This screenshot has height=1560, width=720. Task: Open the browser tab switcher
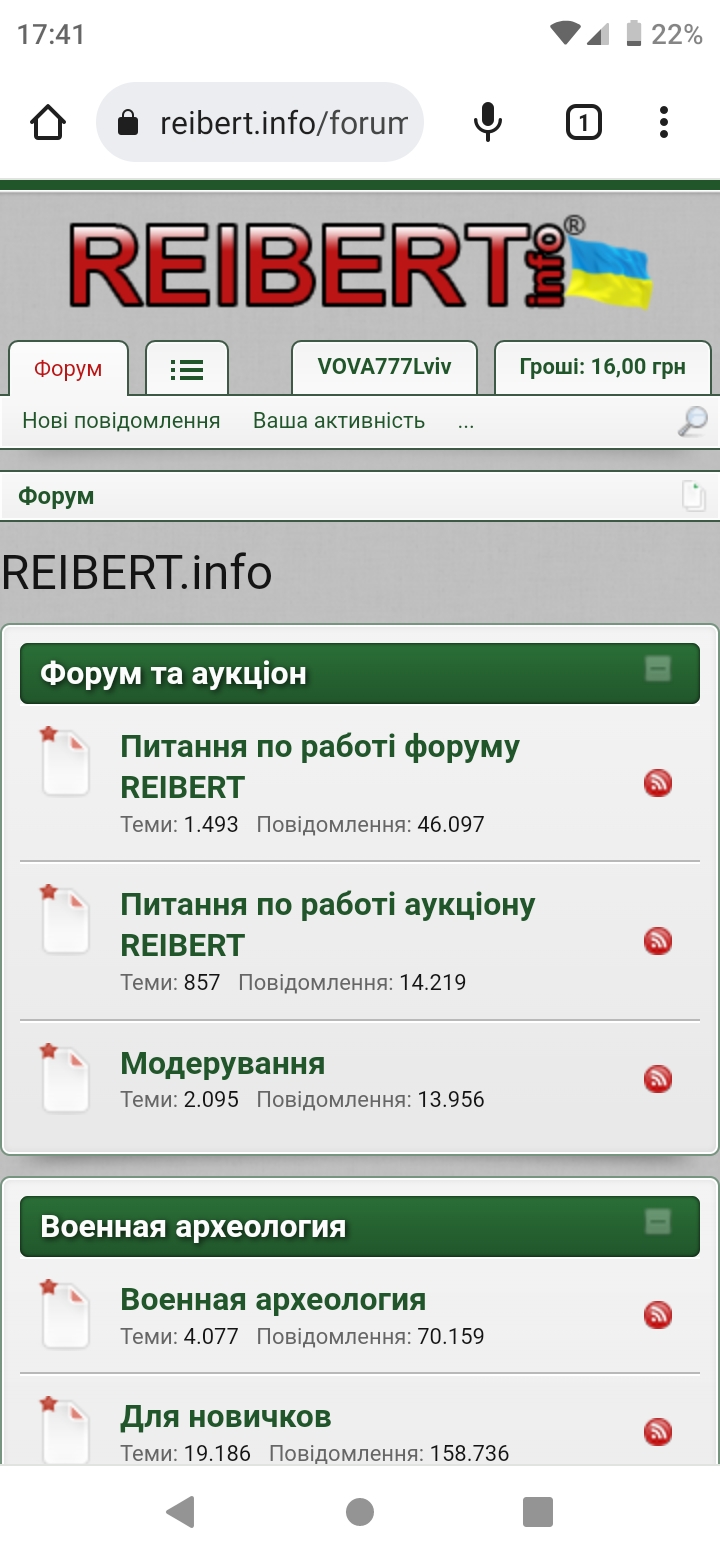point(583,123)
